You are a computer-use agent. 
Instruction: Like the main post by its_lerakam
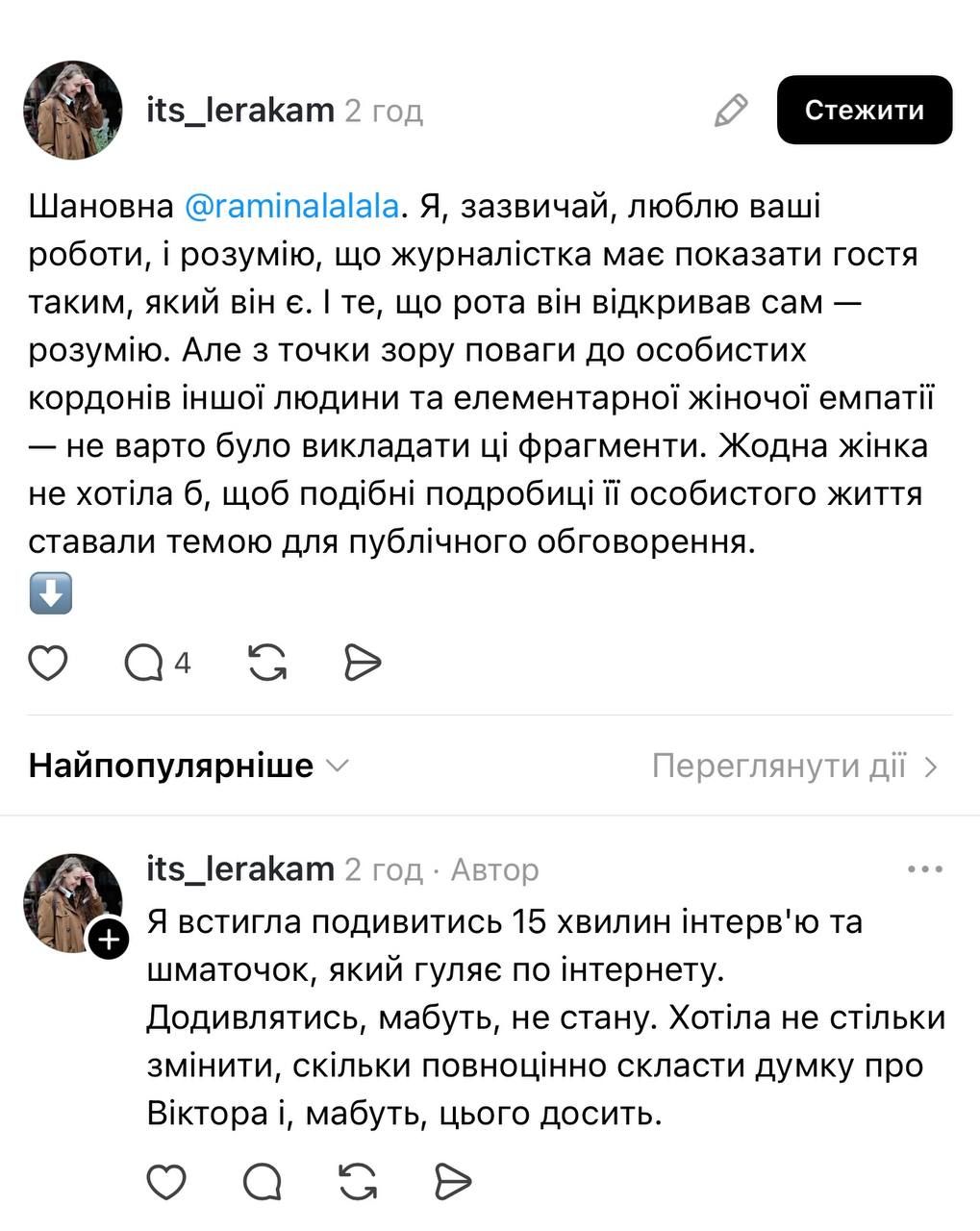[x=48, y=663]
